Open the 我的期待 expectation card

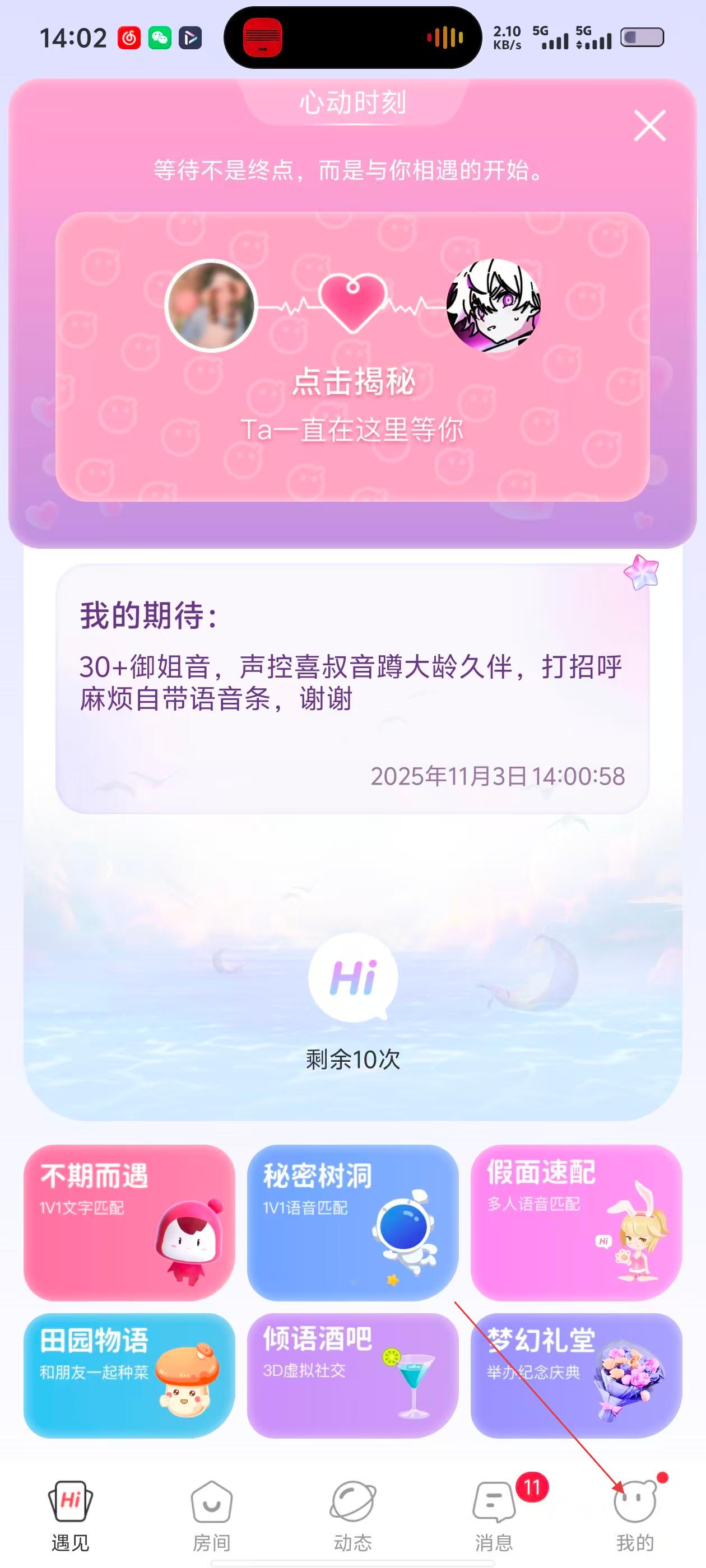point(352,688)
